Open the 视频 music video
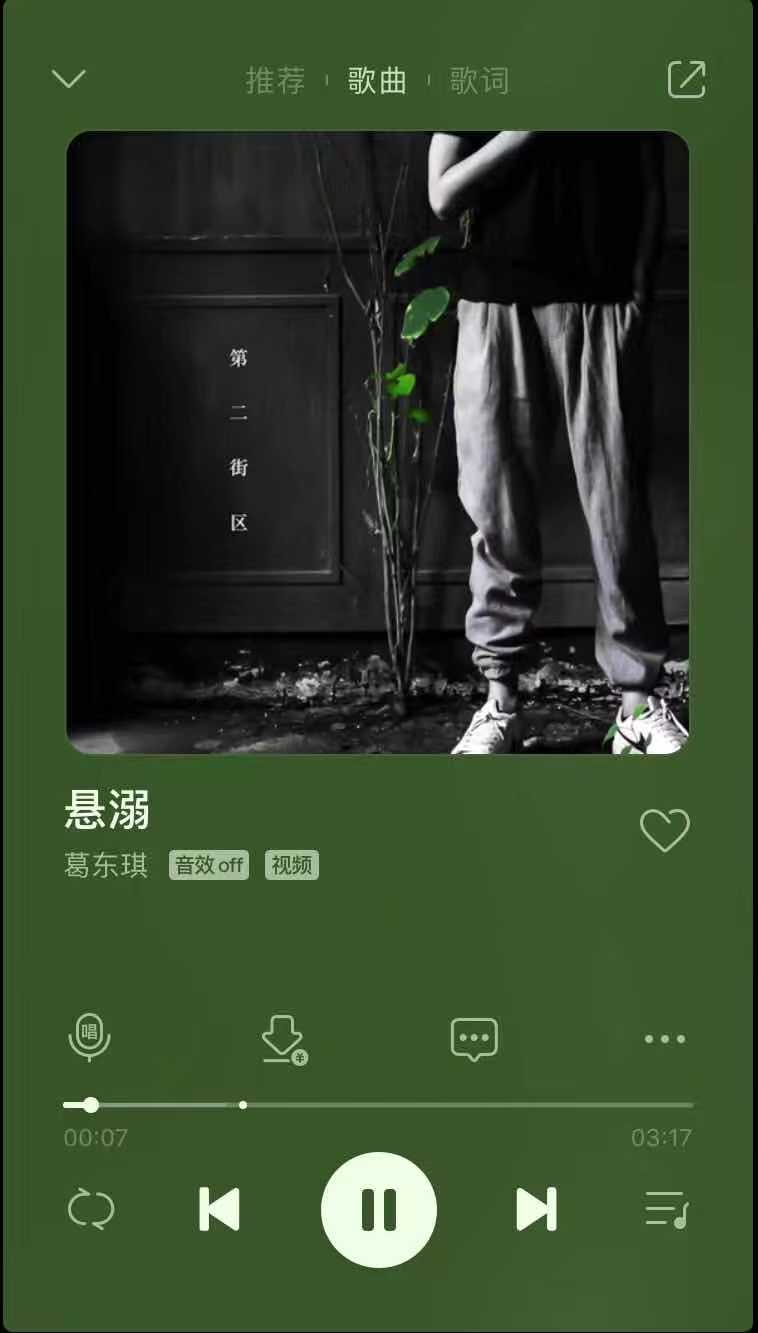The width and height of the screenshot is (758, 1333). tap(292, 865)
